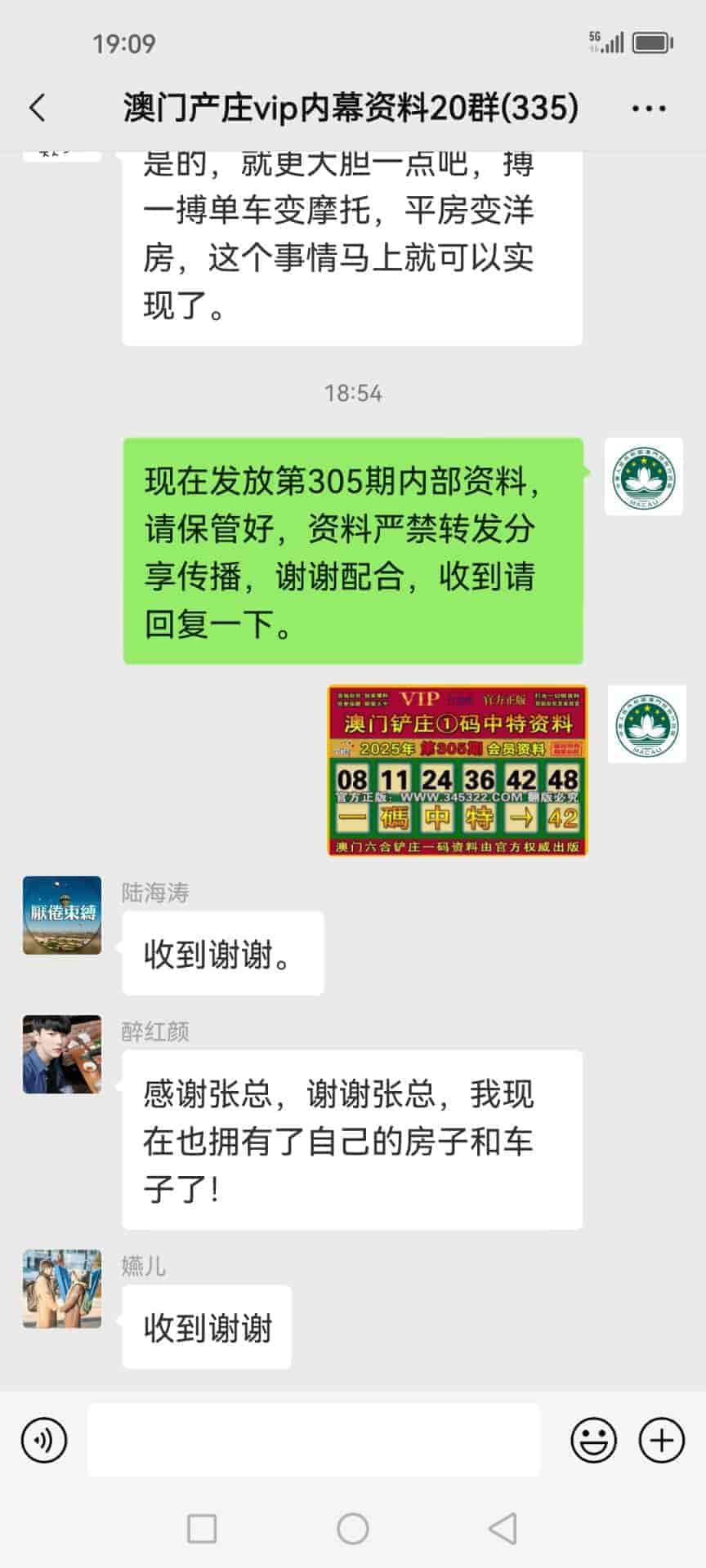Open the emoji picker
This screenshot has width=706, height=1568.
593,1440
